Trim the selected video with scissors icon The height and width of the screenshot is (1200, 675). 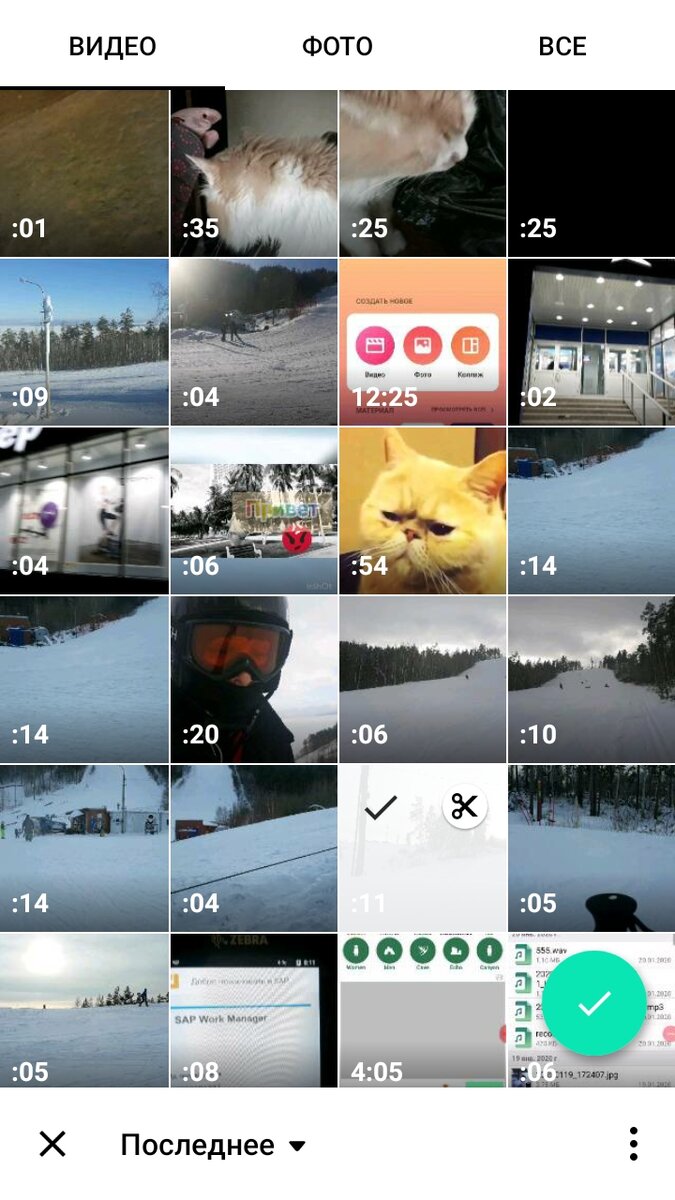click(x=464, y=806)
